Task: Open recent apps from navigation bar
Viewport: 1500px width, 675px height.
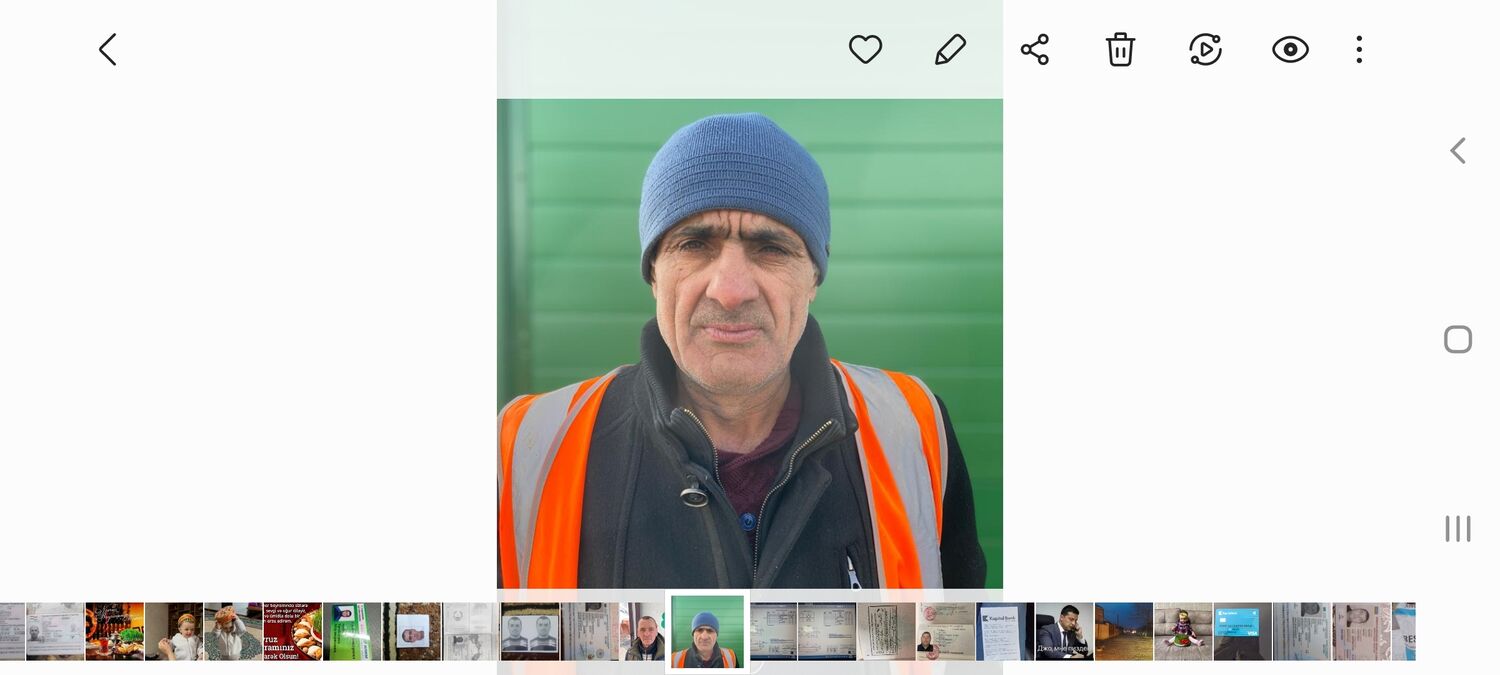Action: coord(1458,529)
